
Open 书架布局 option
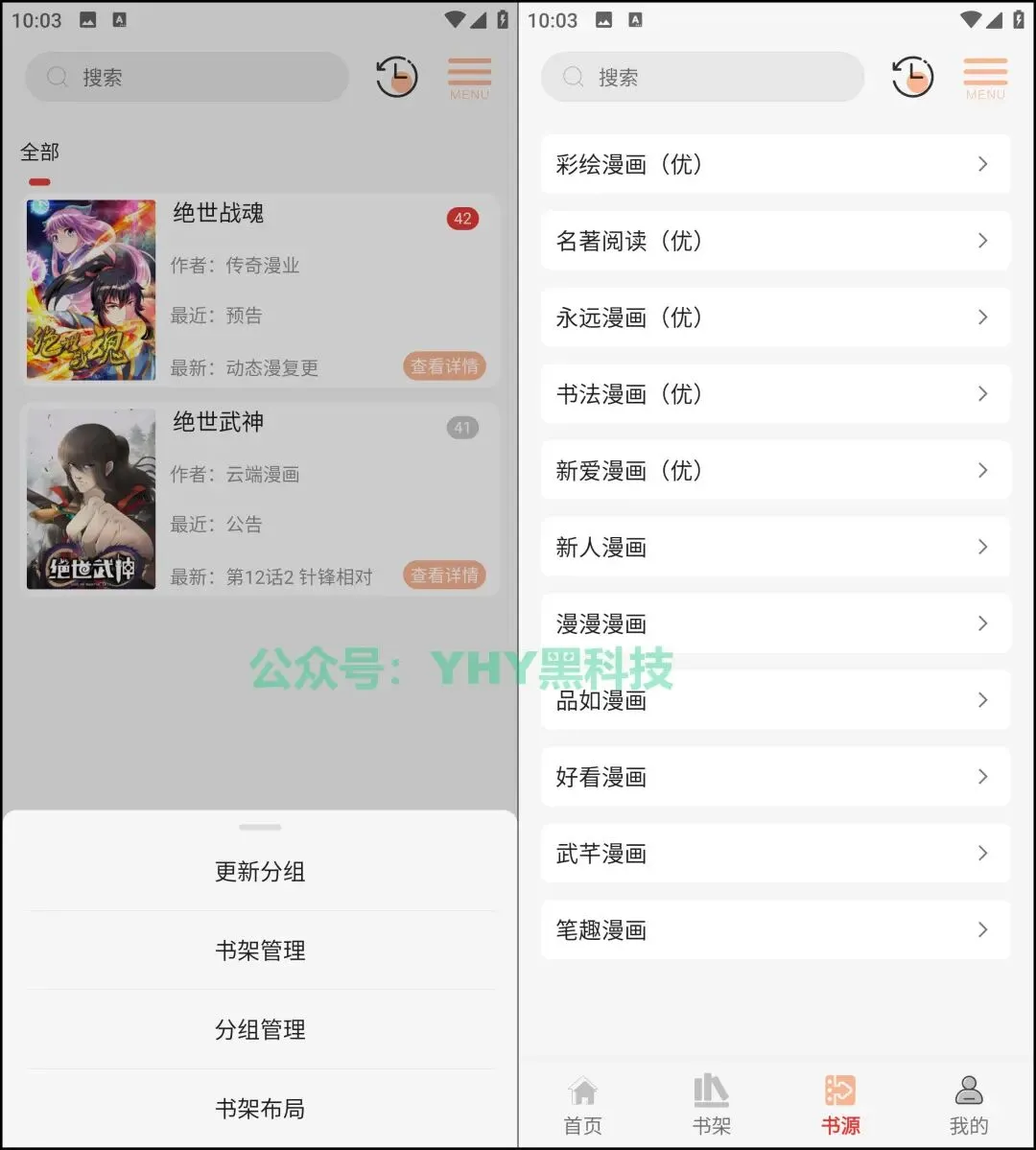[x=260, y=1109]
